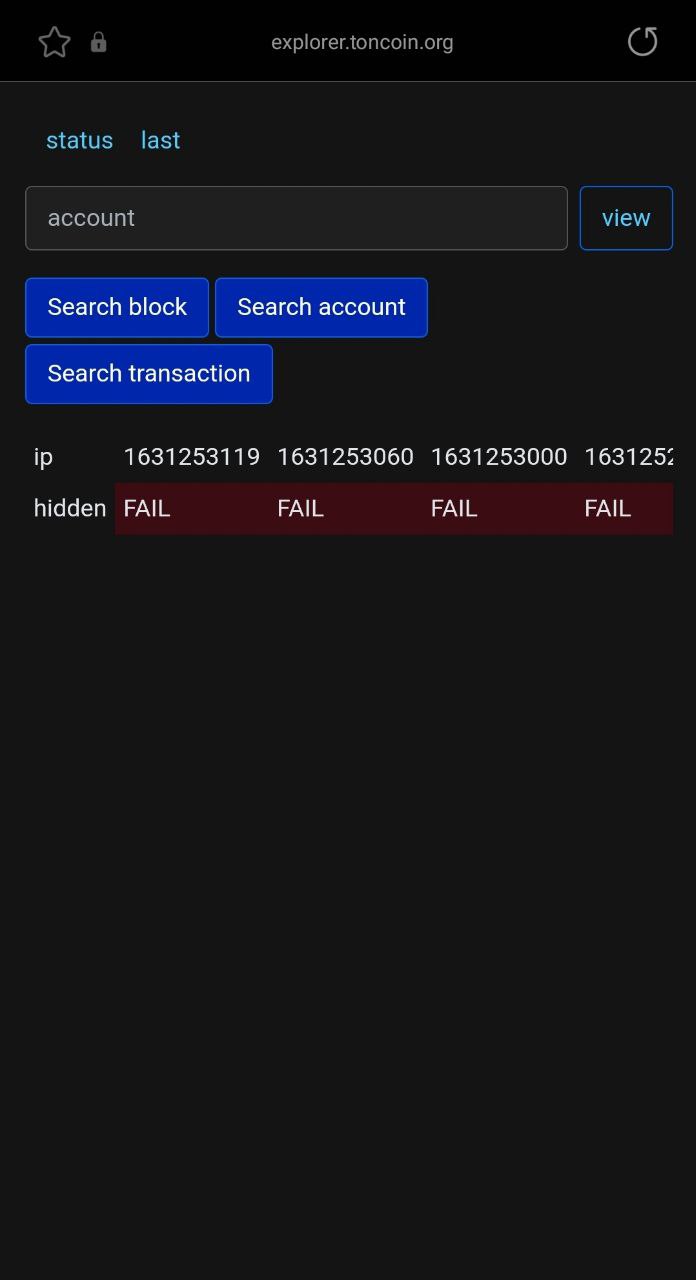Tap the view button
The width and height of the screenshot is (696, 1280).
click(x=626, y=218)
